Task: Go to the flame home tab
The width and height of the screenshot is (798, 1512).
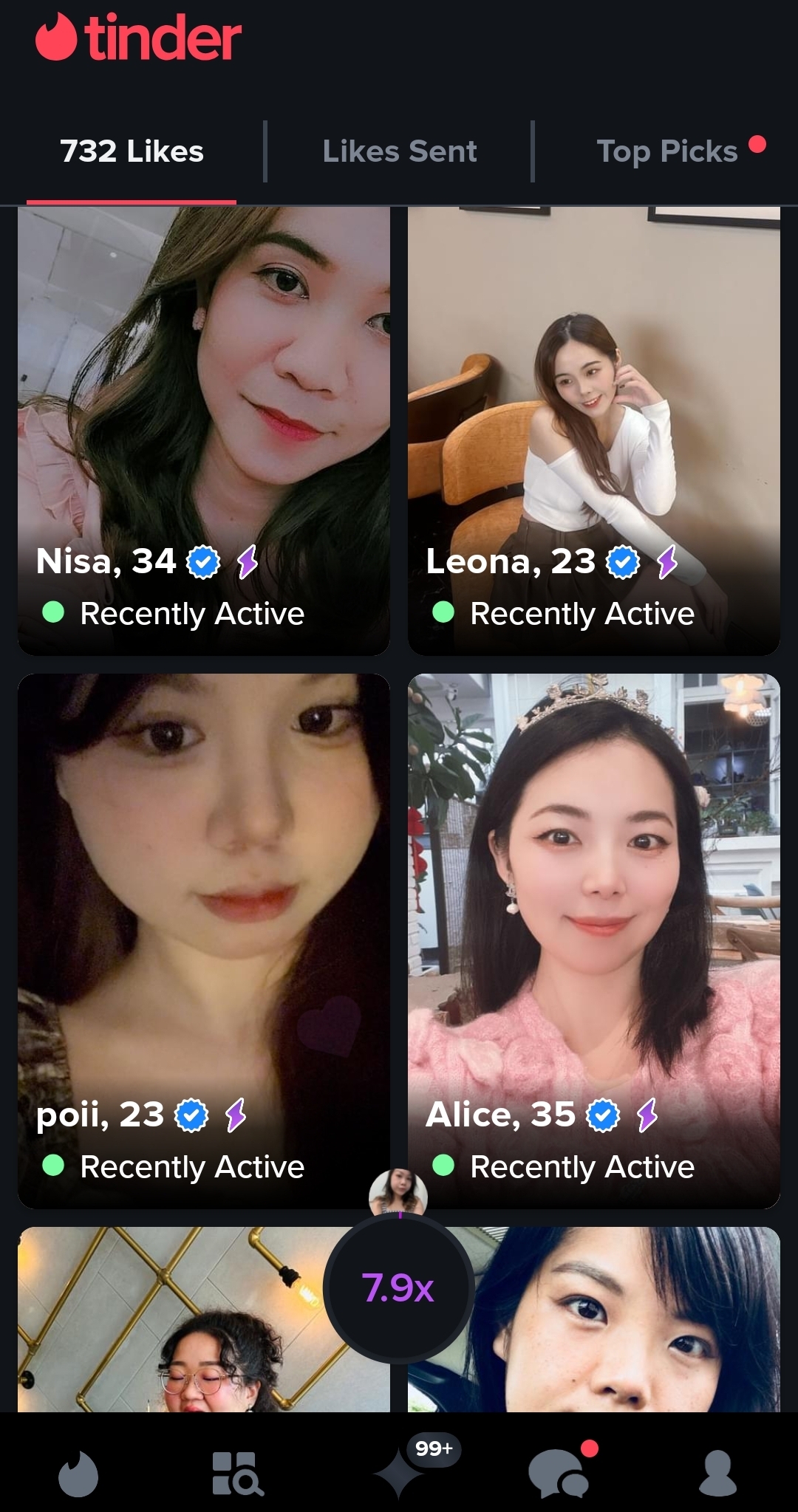Action: [x=78, y=1473]
